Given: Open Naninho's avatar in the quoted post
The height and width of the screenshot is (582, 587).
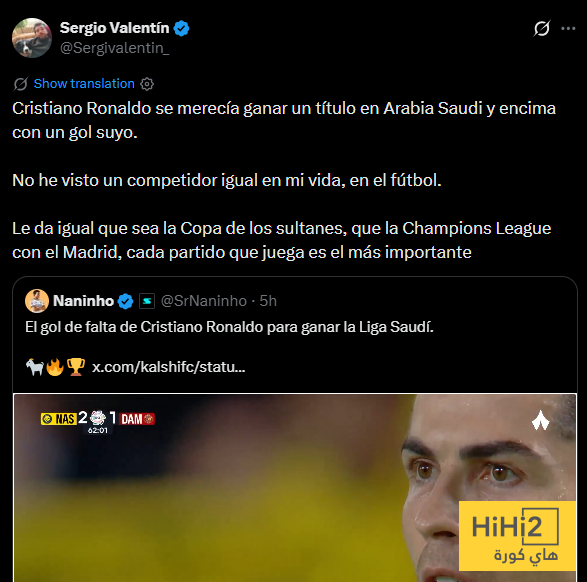Looking at the screenshot, I should pyautogui.click(x=37, y=301).
